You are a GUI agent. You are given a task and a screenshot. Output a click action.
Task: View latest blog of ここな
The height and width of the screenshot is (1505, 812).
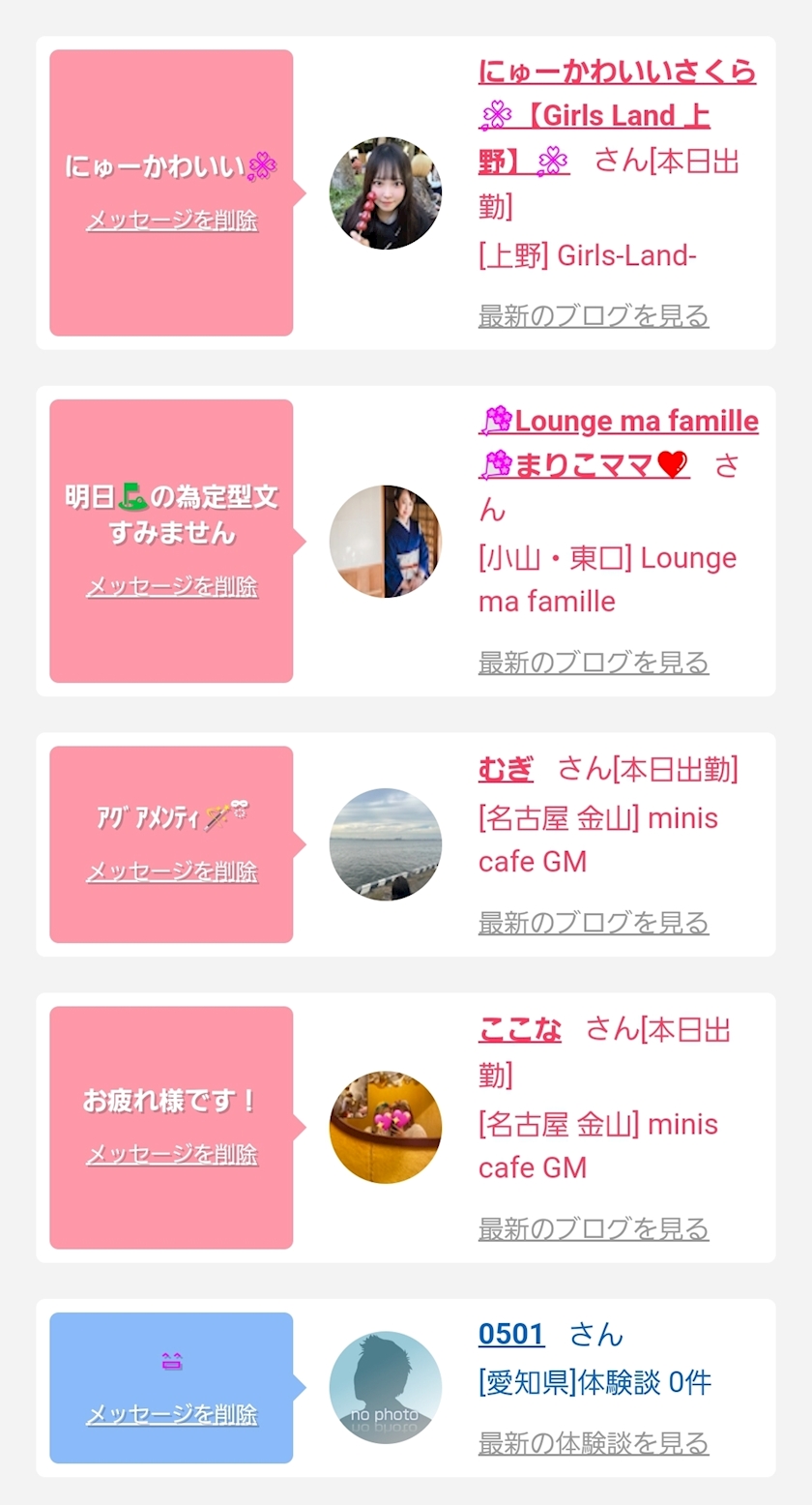pos(594,1228)
